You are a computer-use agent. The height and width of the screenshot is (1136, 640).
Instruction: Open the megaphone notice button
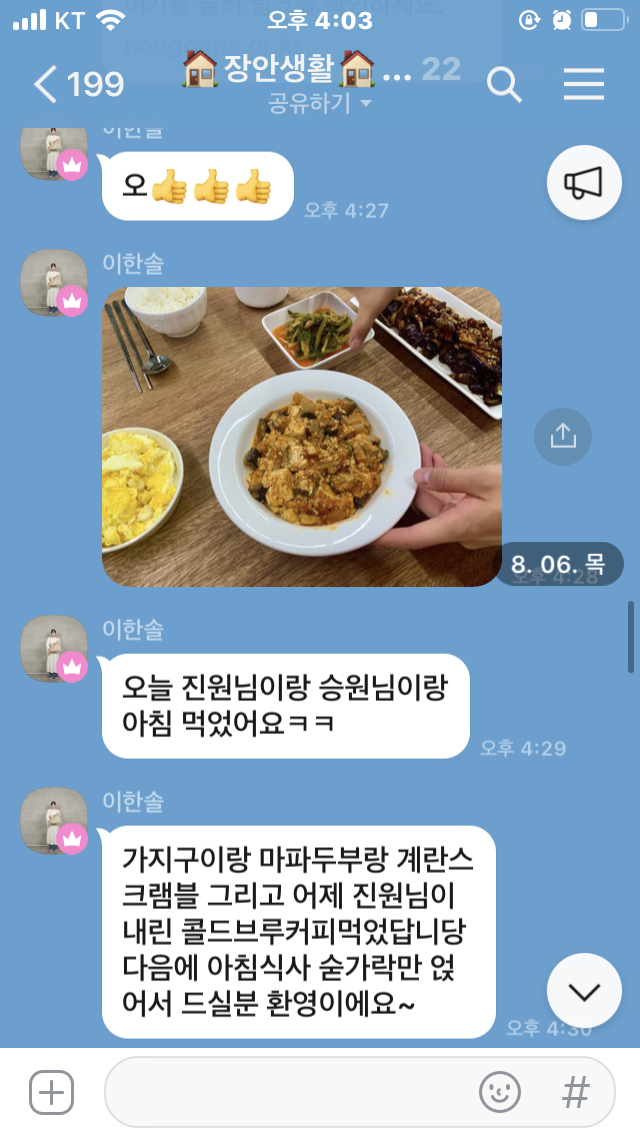click(584, 183)
